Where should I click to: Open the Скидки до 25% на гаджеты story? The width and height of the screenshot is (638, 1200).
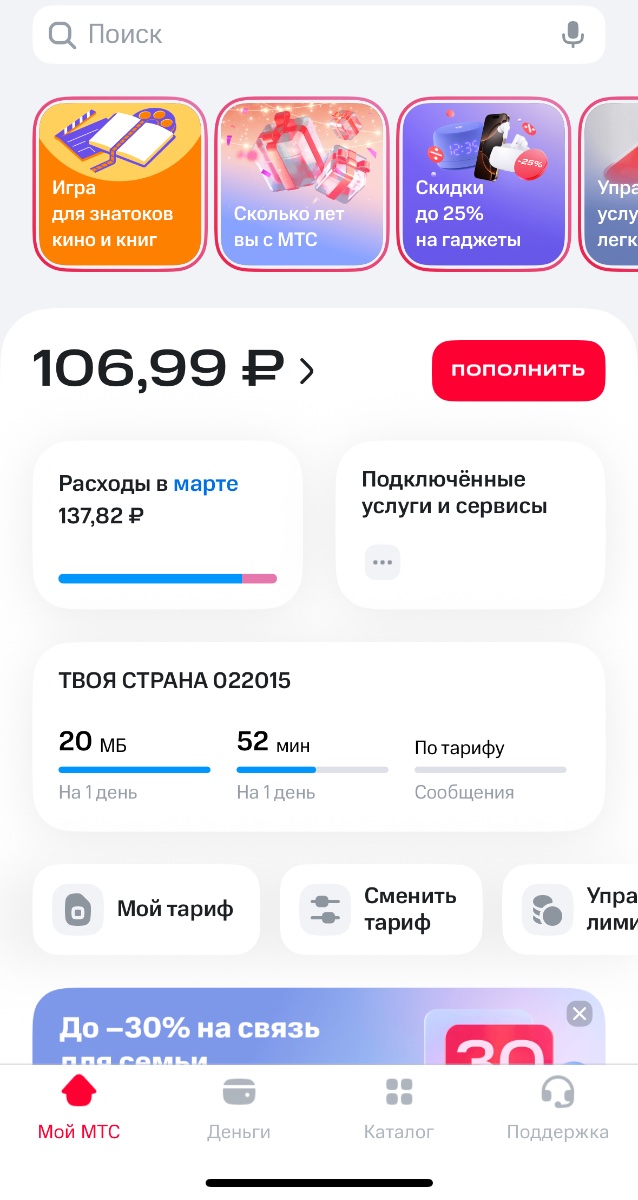483,185
